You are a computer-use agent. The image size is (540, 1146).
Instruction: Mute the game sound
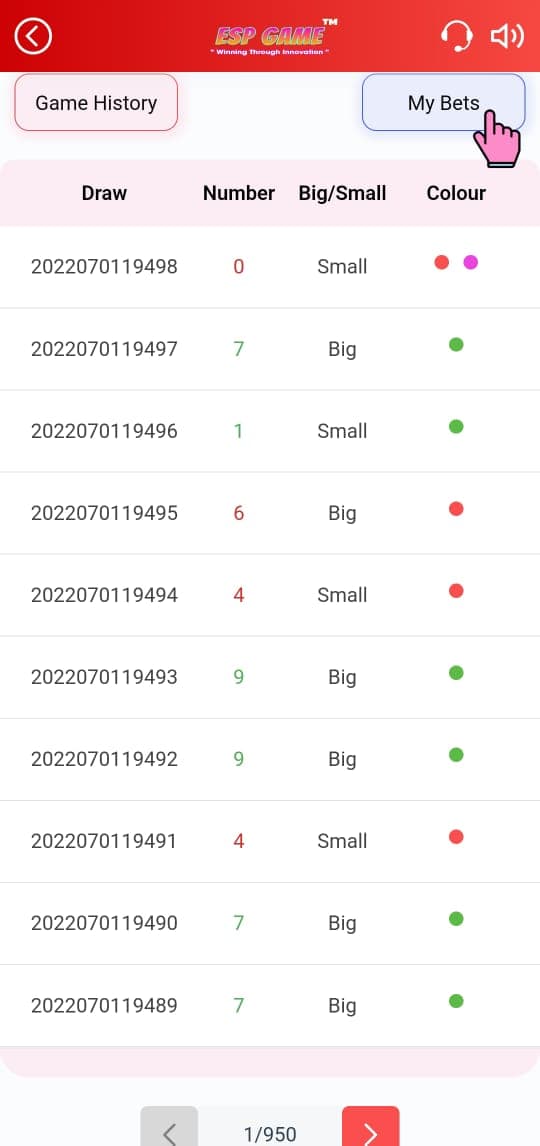coord(506,36)
